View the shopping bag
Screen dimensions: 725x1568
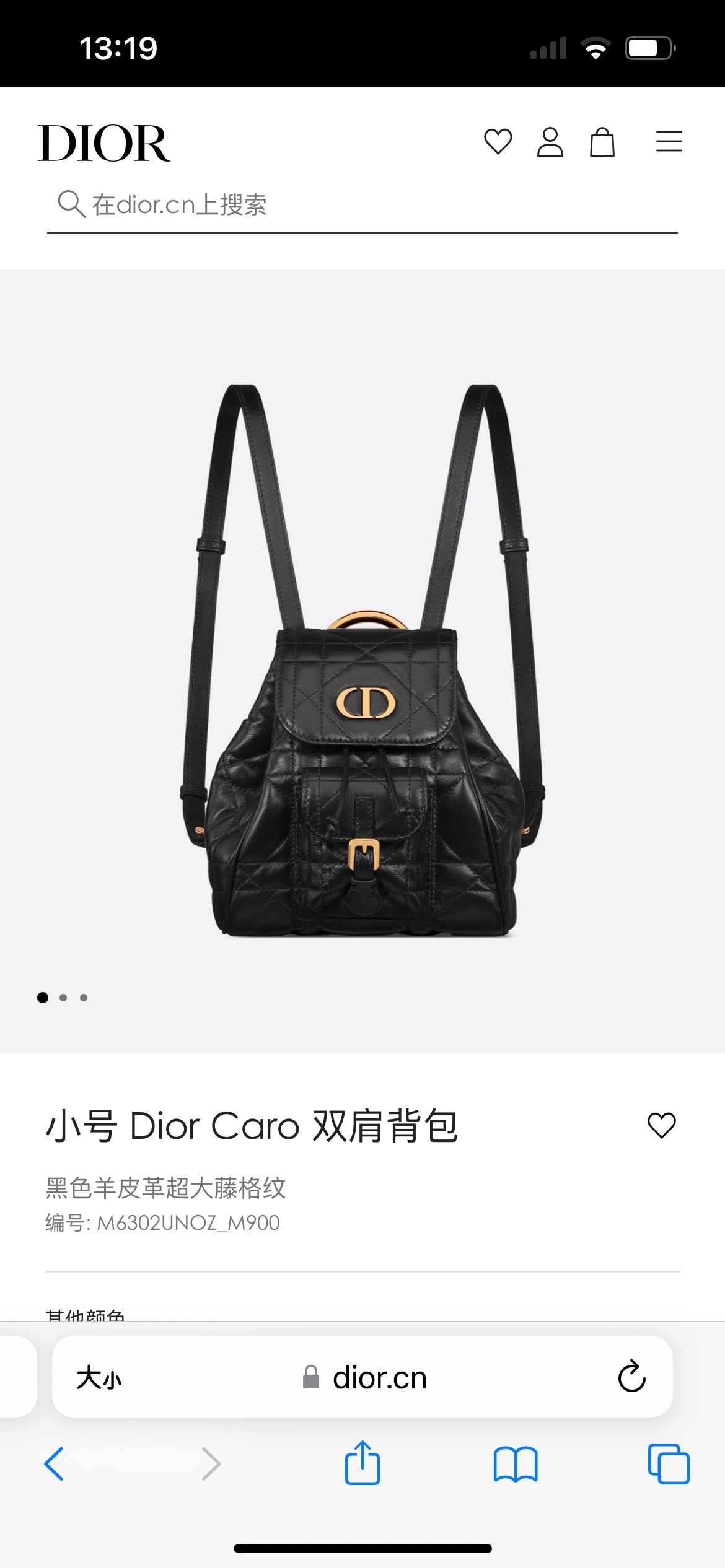602,142
